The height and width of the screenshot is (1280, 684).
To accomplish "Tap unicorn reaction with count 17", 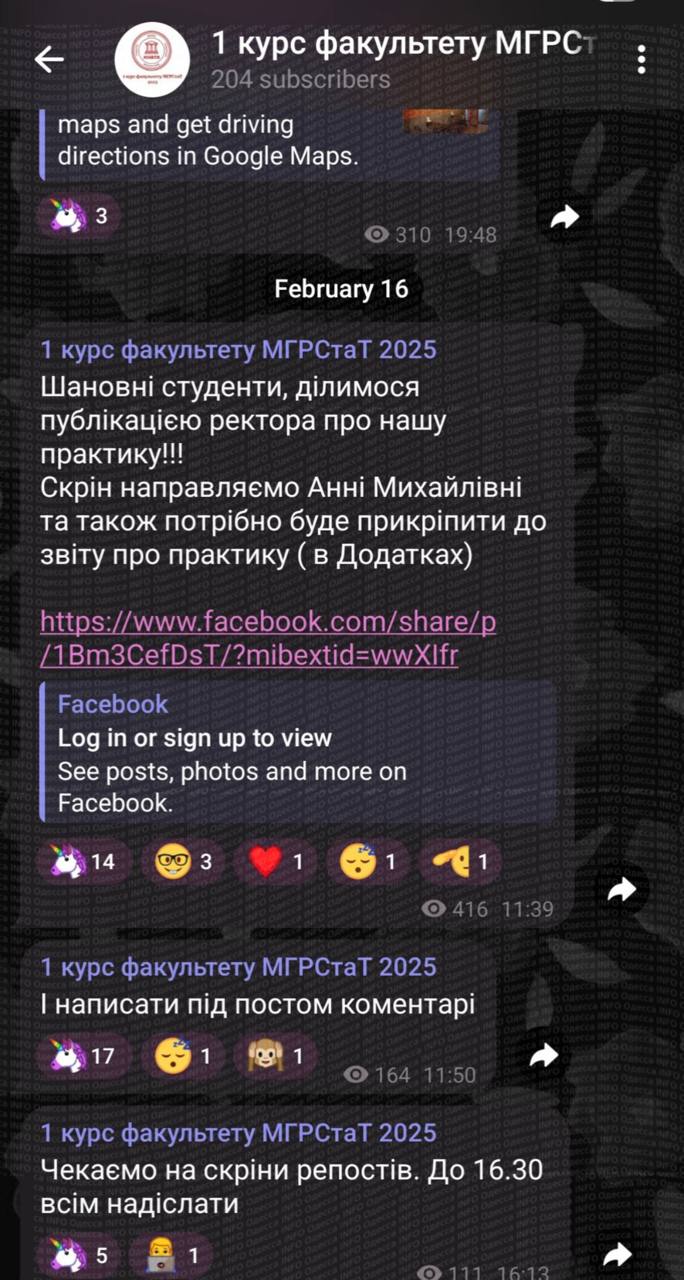I will click(x=84, y=1055).
